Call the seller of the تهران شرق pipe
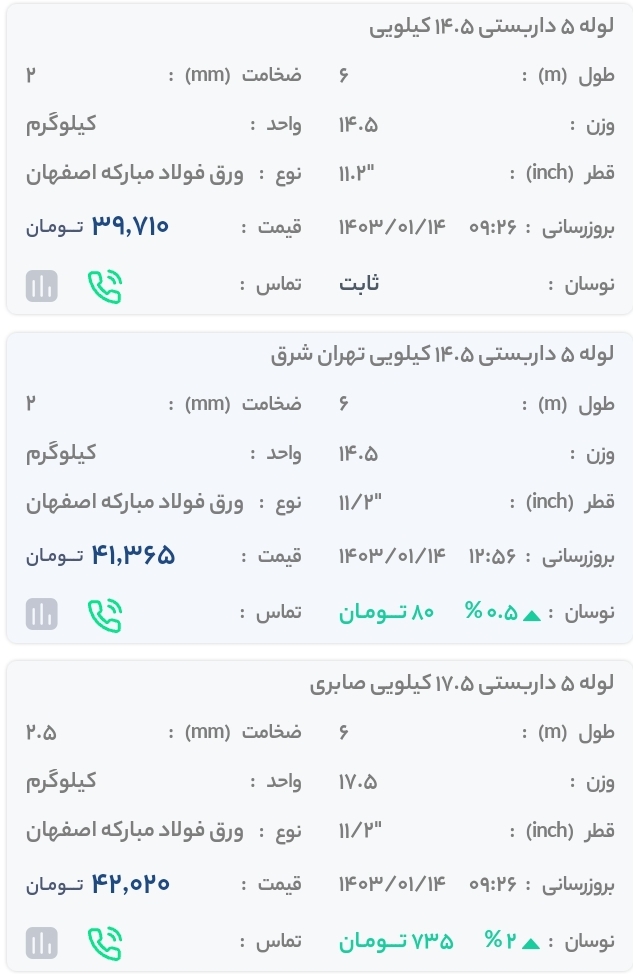This screenshot has width=633, height=974. (x=105, y=615)
